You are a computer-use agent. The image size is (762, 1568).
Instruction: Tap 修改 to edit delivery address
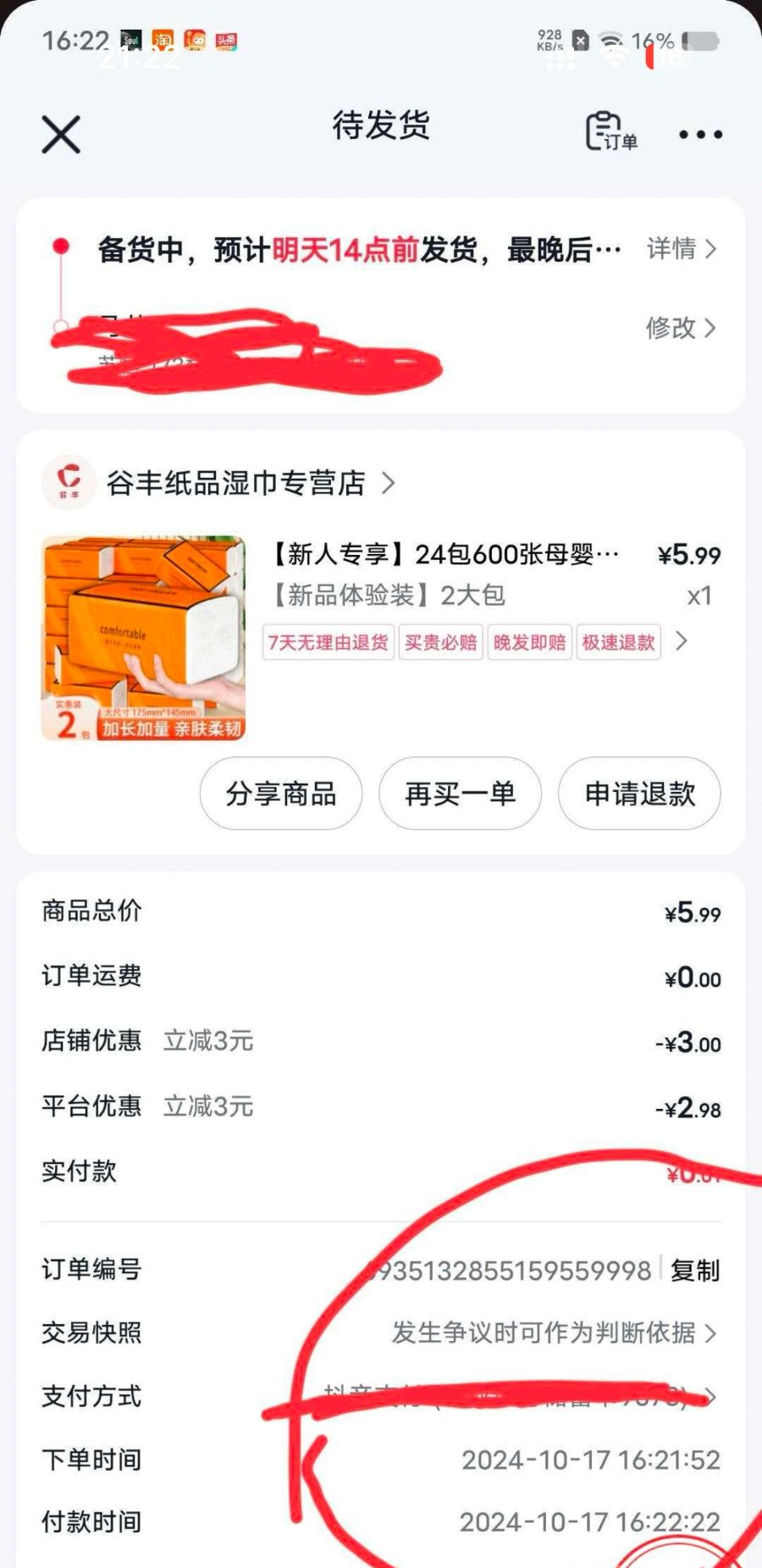(x=681, y=328)
